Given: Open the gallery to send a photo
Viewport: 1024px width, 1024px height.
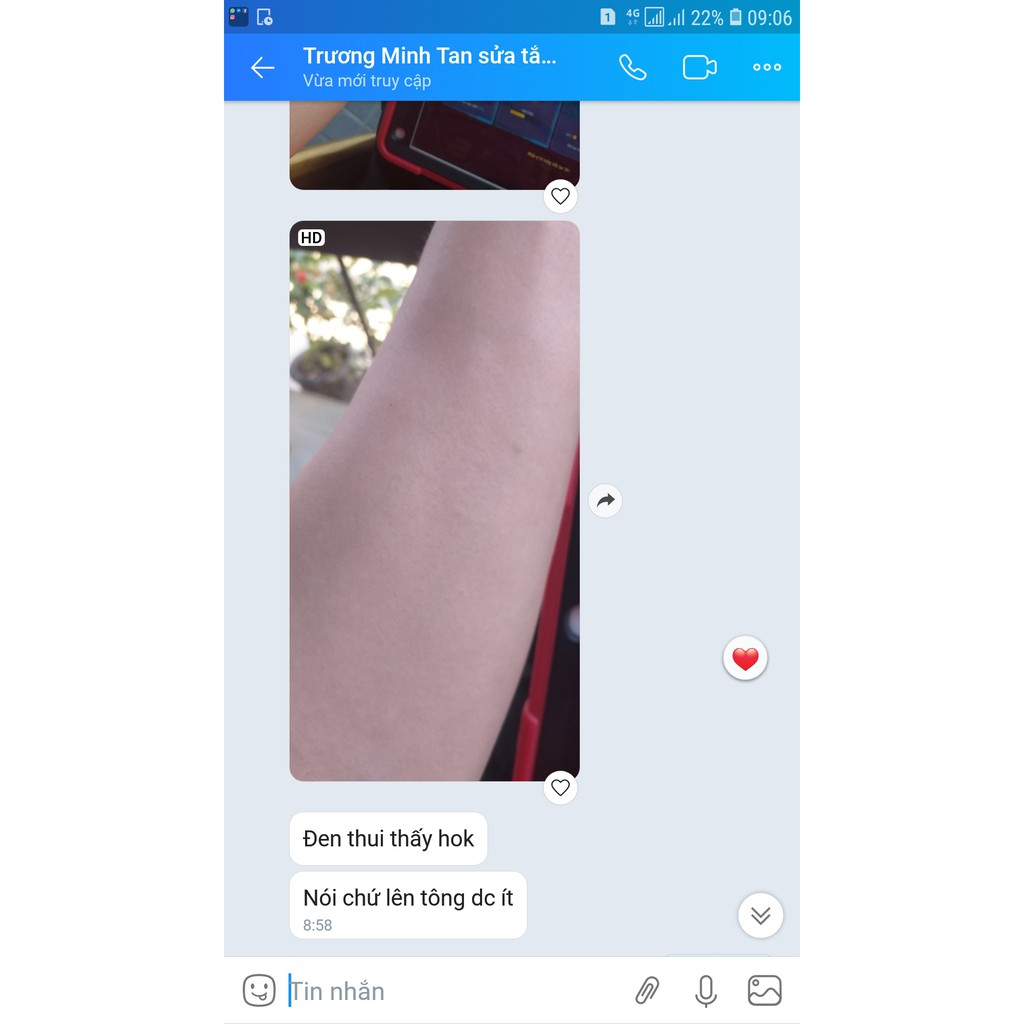Looking at the screenshot, I should click(x=764, y=991).
